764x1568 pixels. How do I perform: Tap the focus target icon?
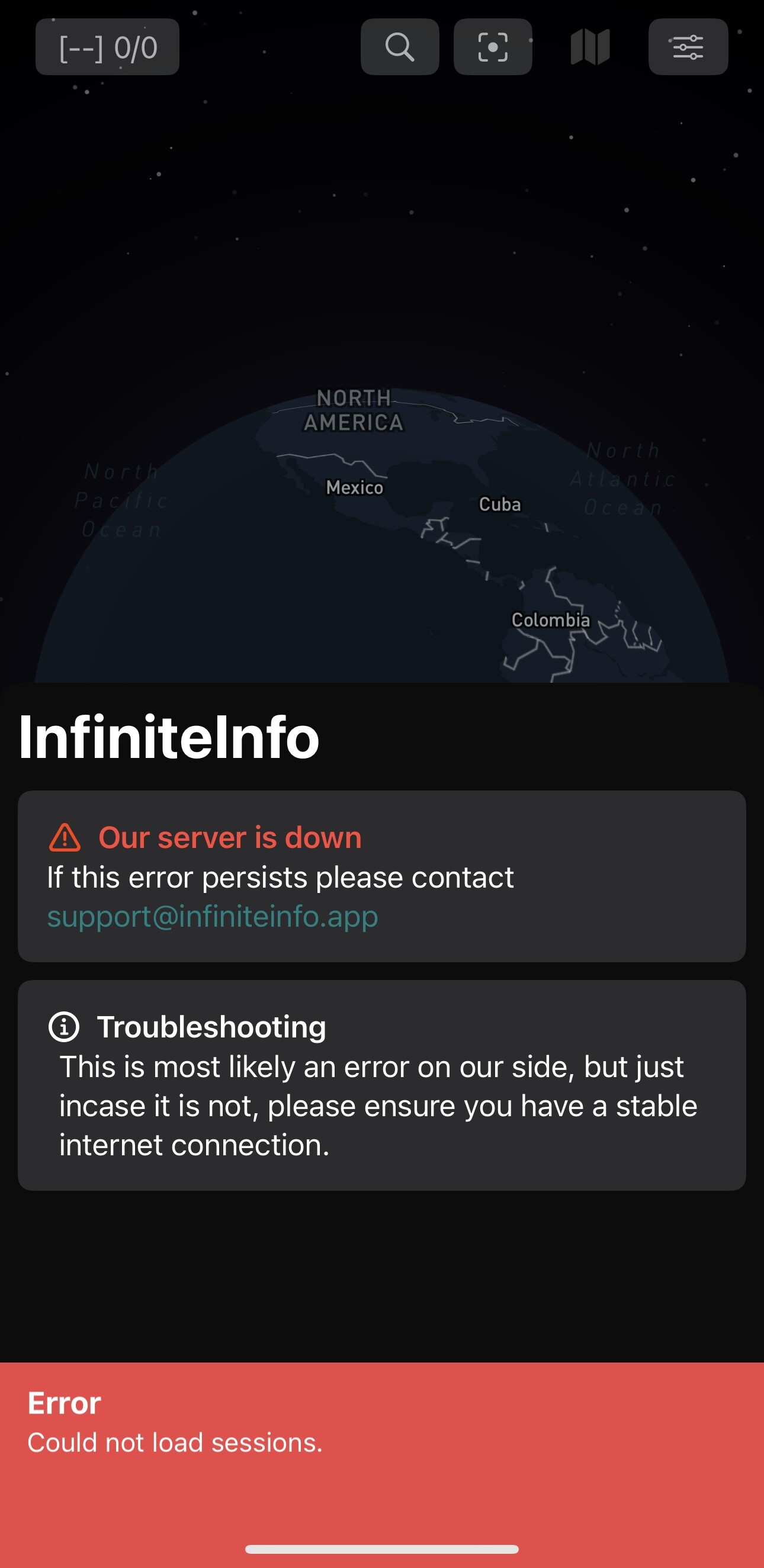[x=493, y=47]
